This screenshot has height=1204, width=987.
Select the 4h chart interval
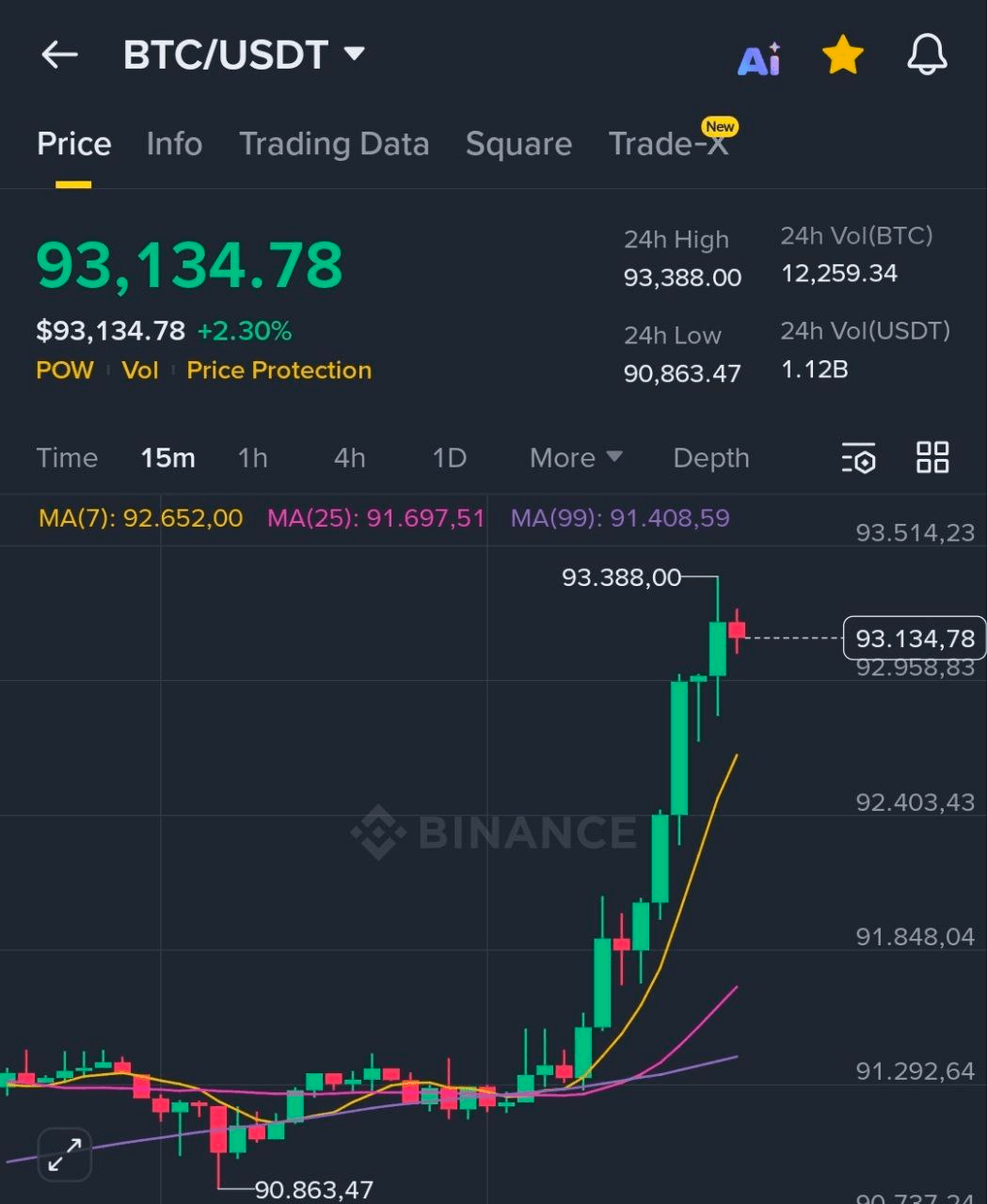click(349, 458)
